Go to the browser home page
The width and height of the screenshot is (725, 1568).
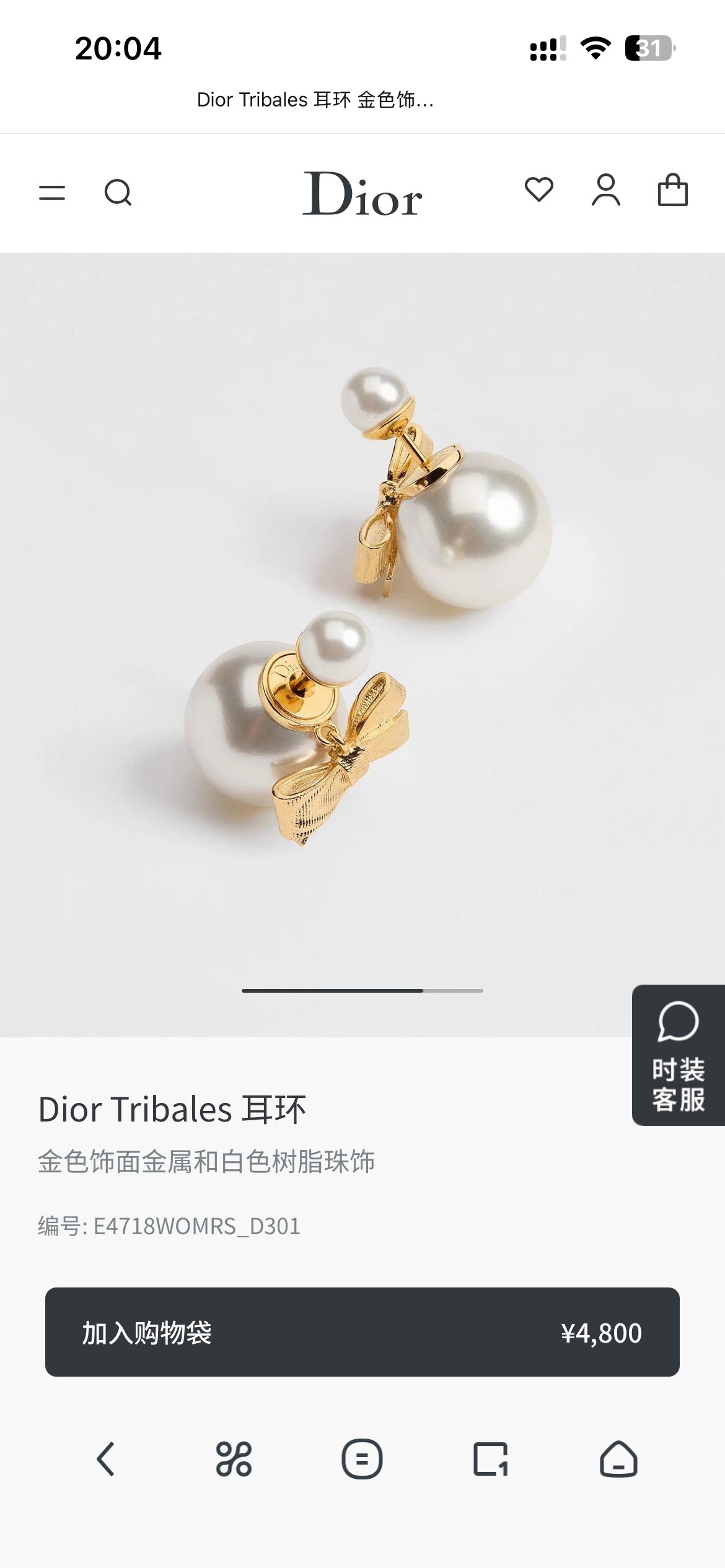tap(618, 1459)
